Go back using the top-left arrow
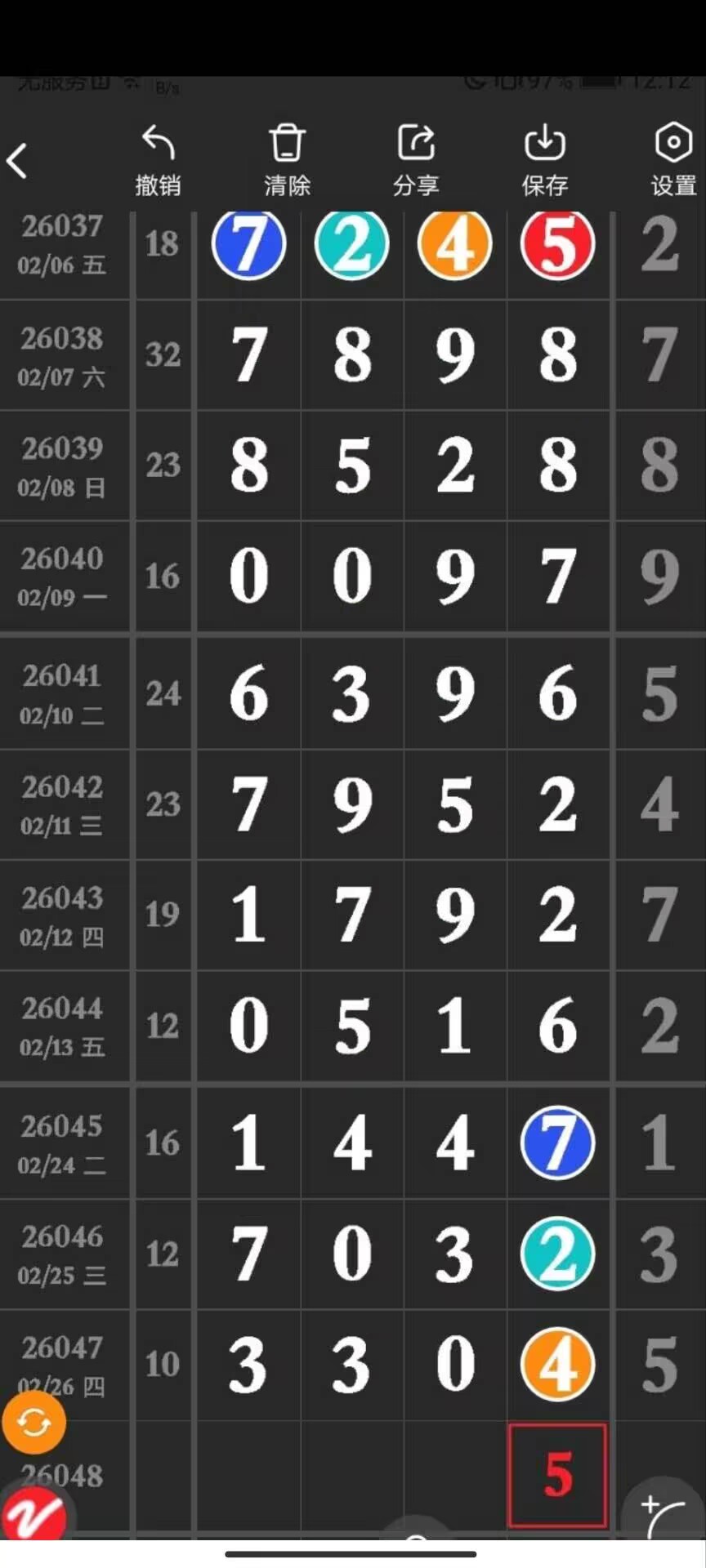The height and width of the screenshot is (1568, 706). coord(18,161)
